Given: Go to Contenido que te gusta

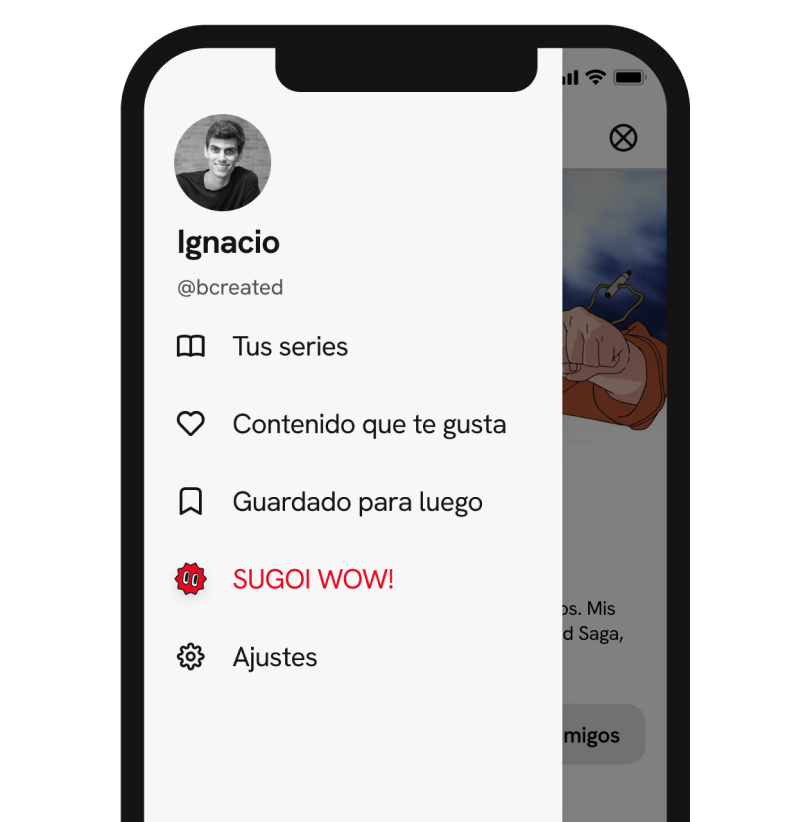Looking at the screenshot, I should [368, 424].
